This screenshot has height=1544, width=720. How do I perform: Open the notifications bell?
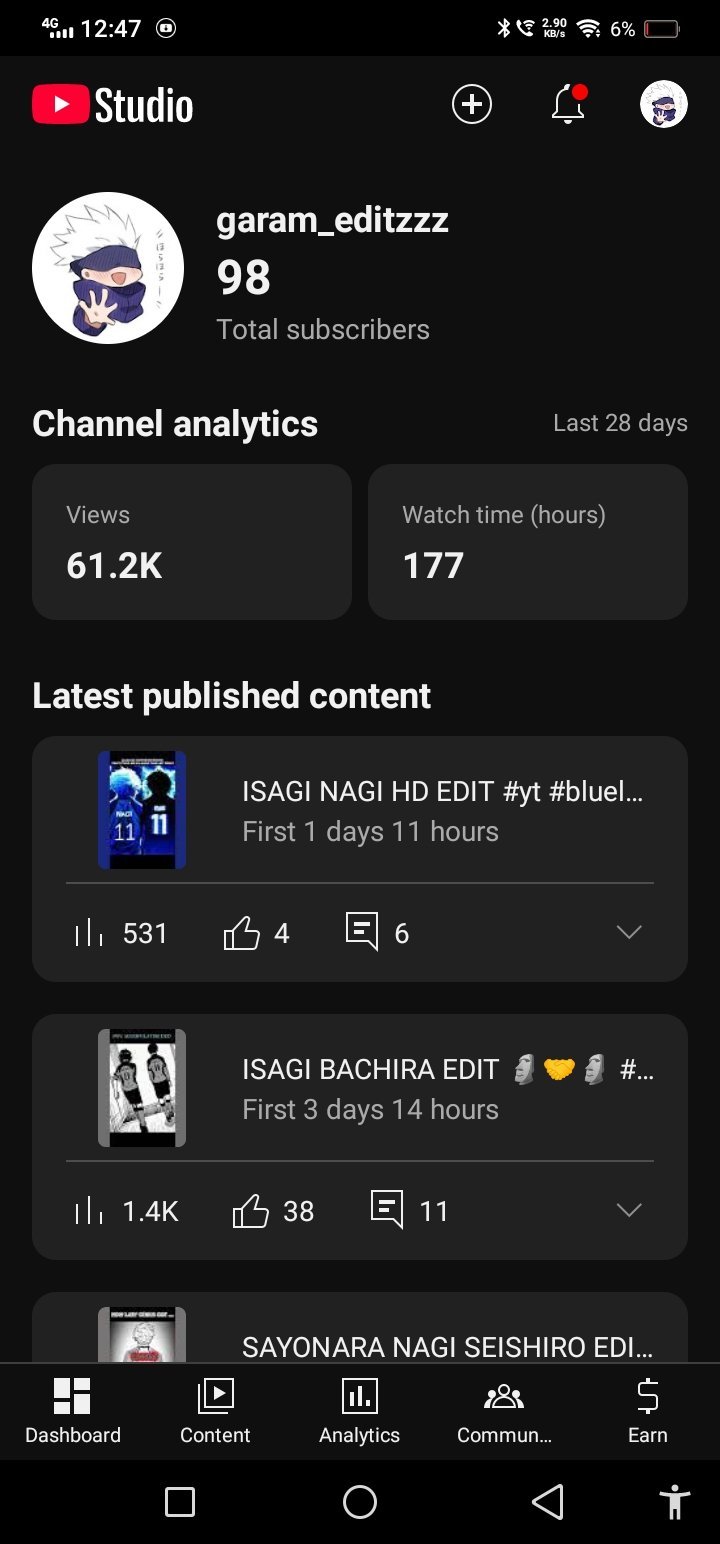click(x=568, y=104)
